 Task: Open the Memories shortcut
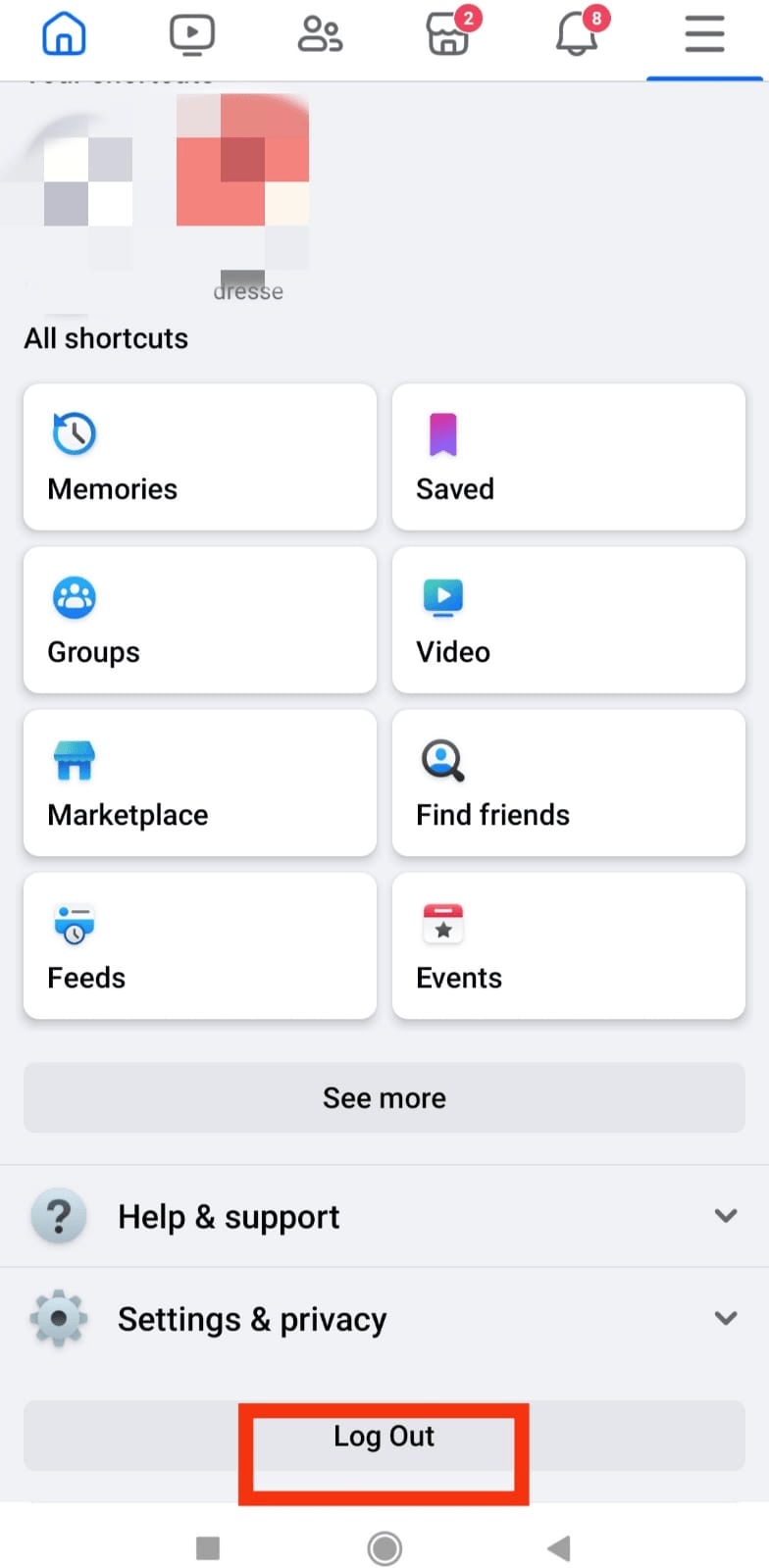199,456
